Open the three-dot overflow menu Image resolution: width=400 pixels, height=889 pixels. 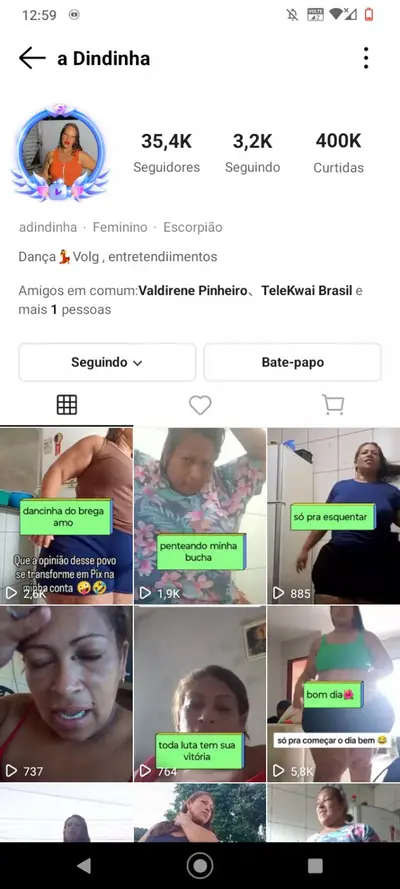point(366,58)
